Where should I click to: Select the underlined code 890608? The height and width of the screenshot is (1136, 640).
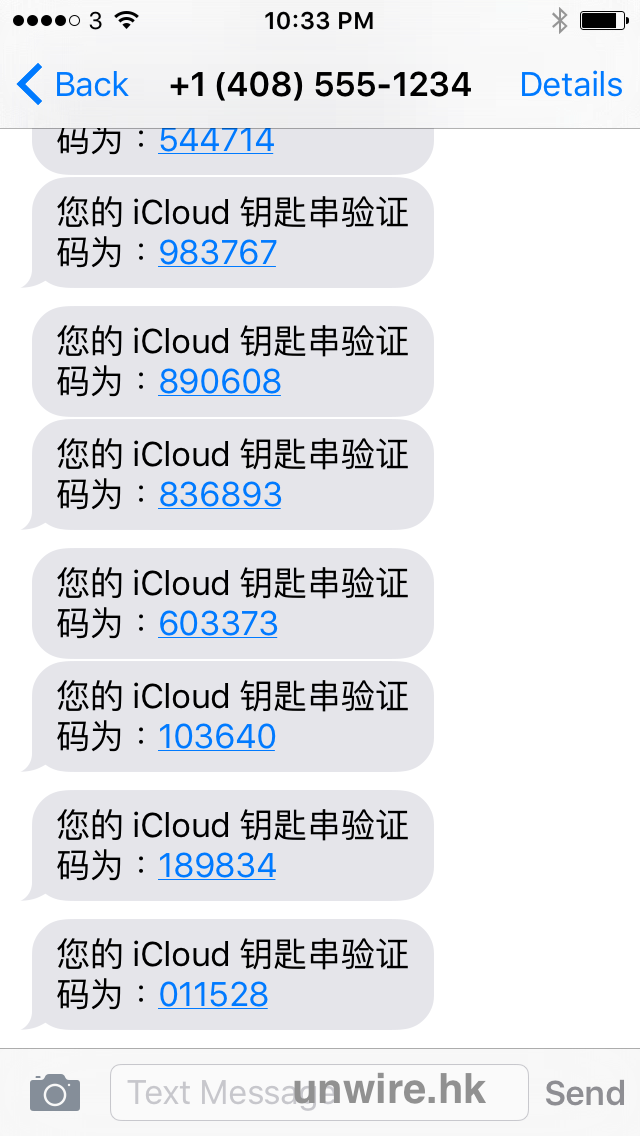pyautogui.click(x=219, y=382)
